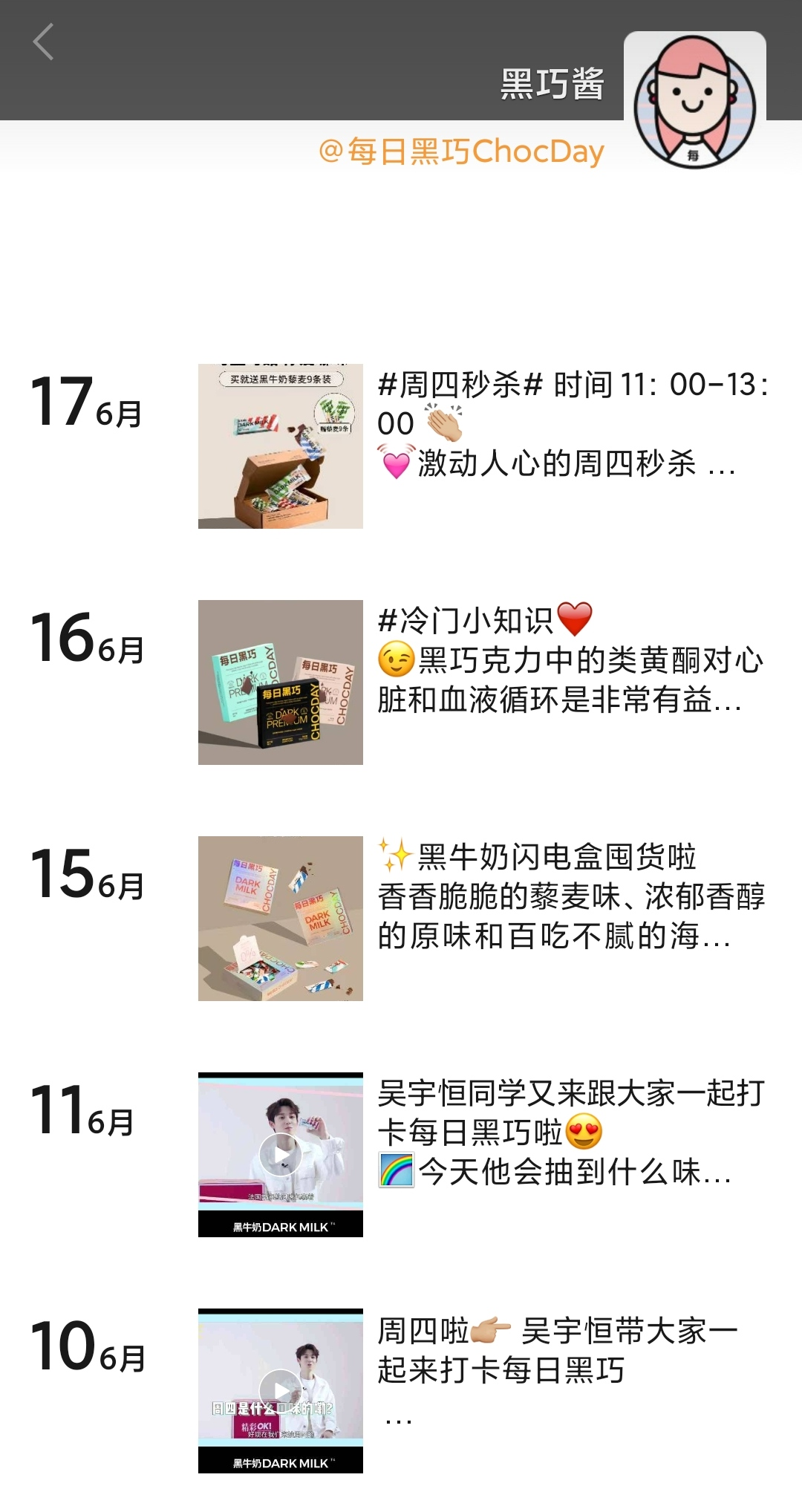The width and height of the screenshot is (802, 1512).
Task: Open the post about 类黄酮对心脏 benefits
Action: 572,660
